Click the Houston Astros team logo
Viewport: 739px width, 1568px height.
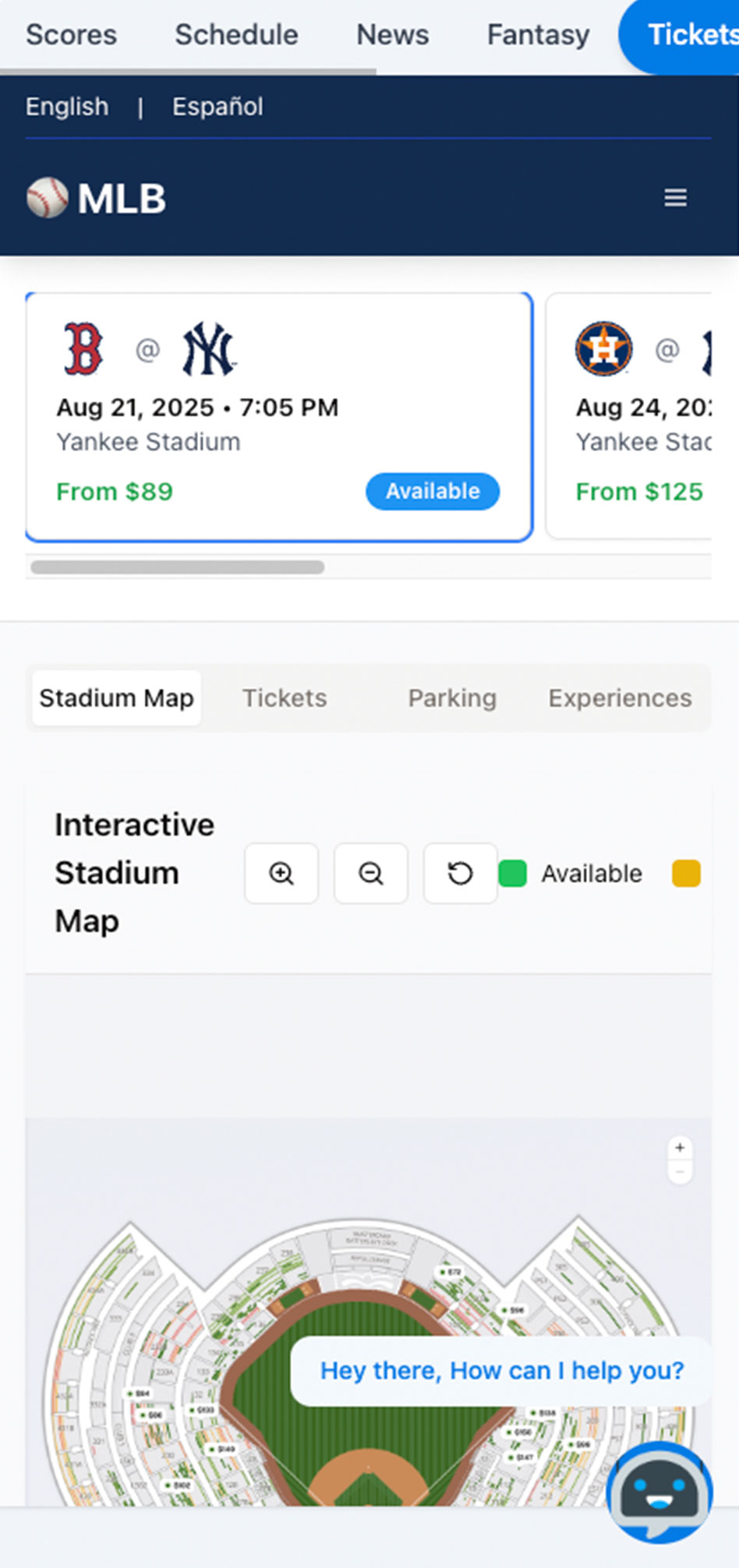click(x=602, y=348)
